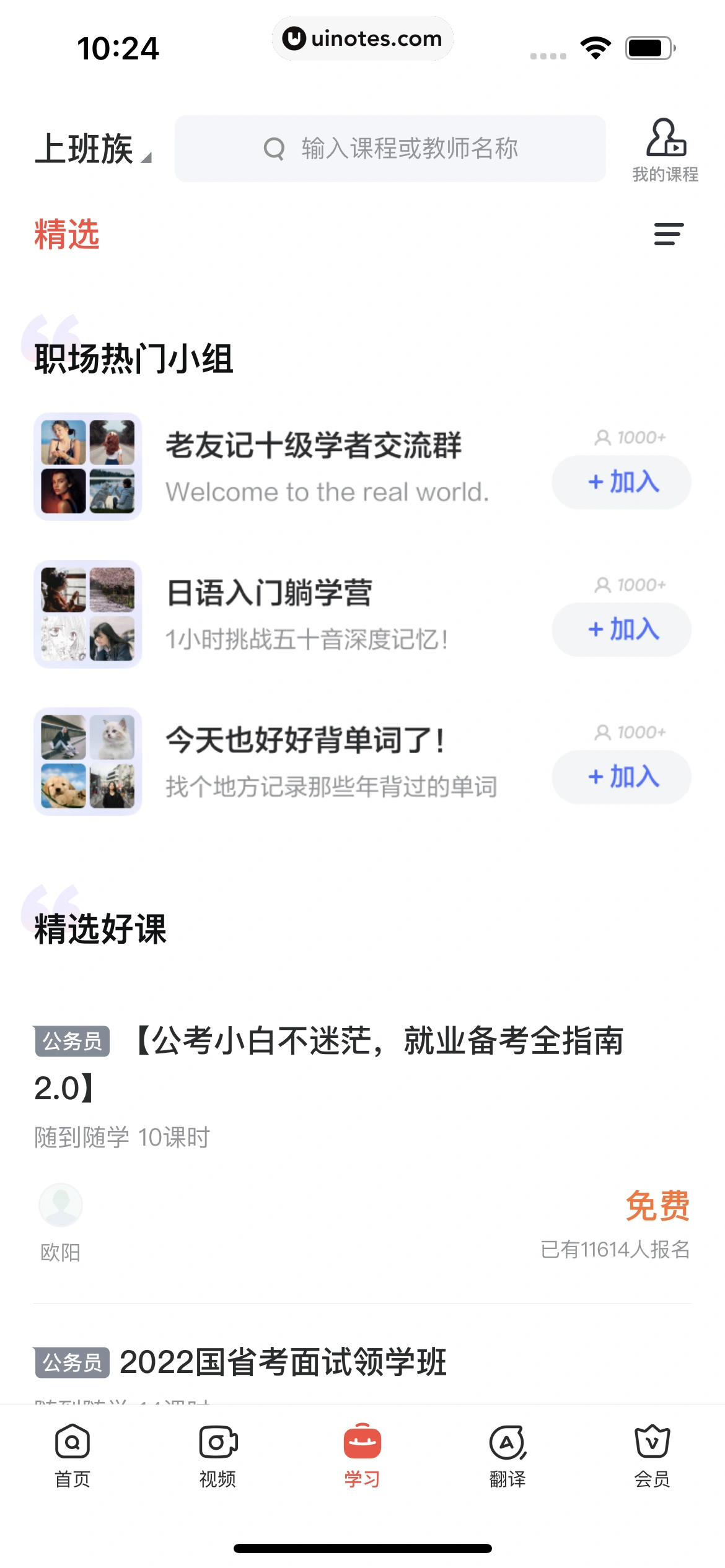Open the 翻译 translate icon

click(x=507, y=1443)
